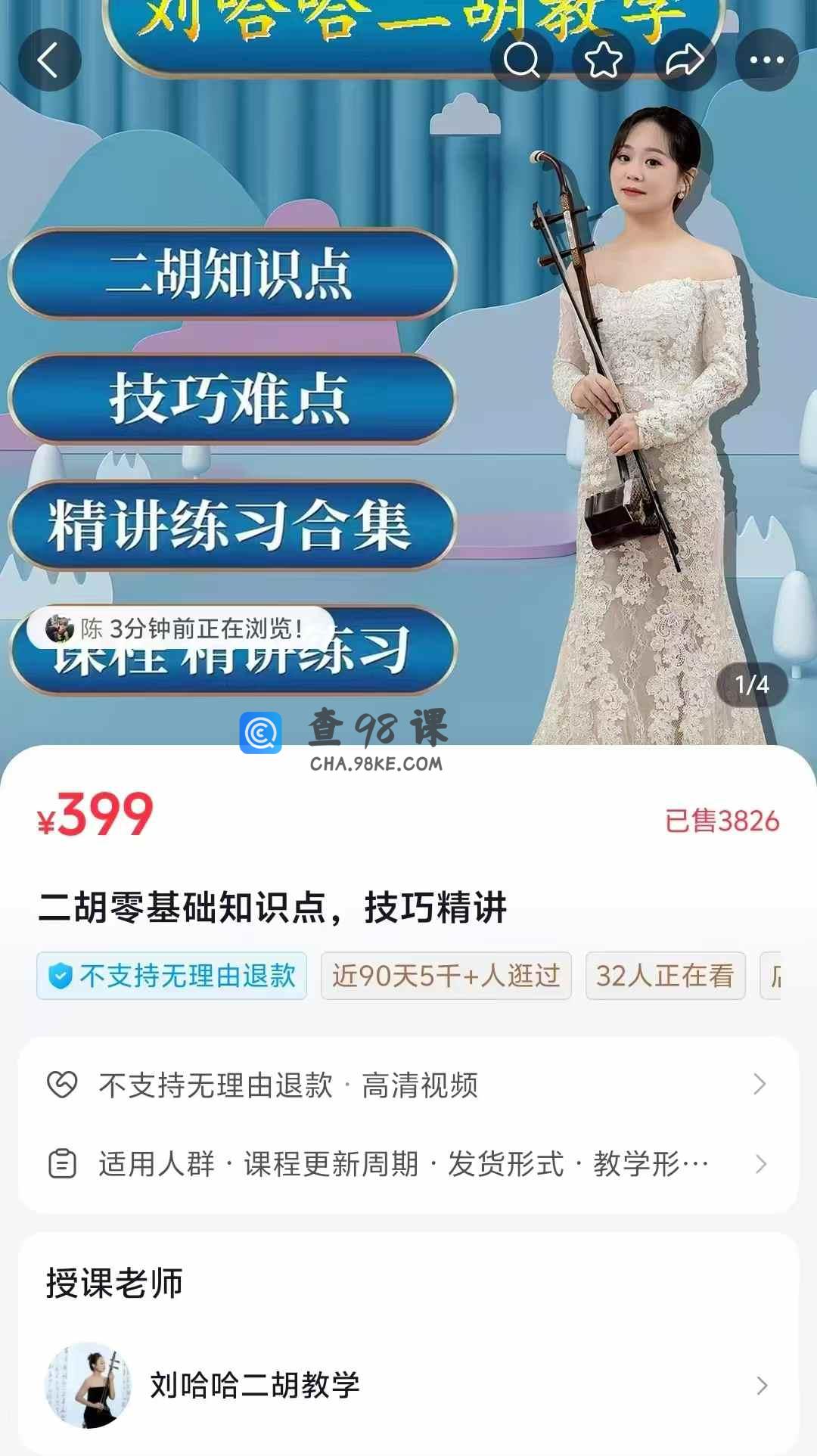Open the 不支持无理由退款 · 高清视频 row

408,1085
